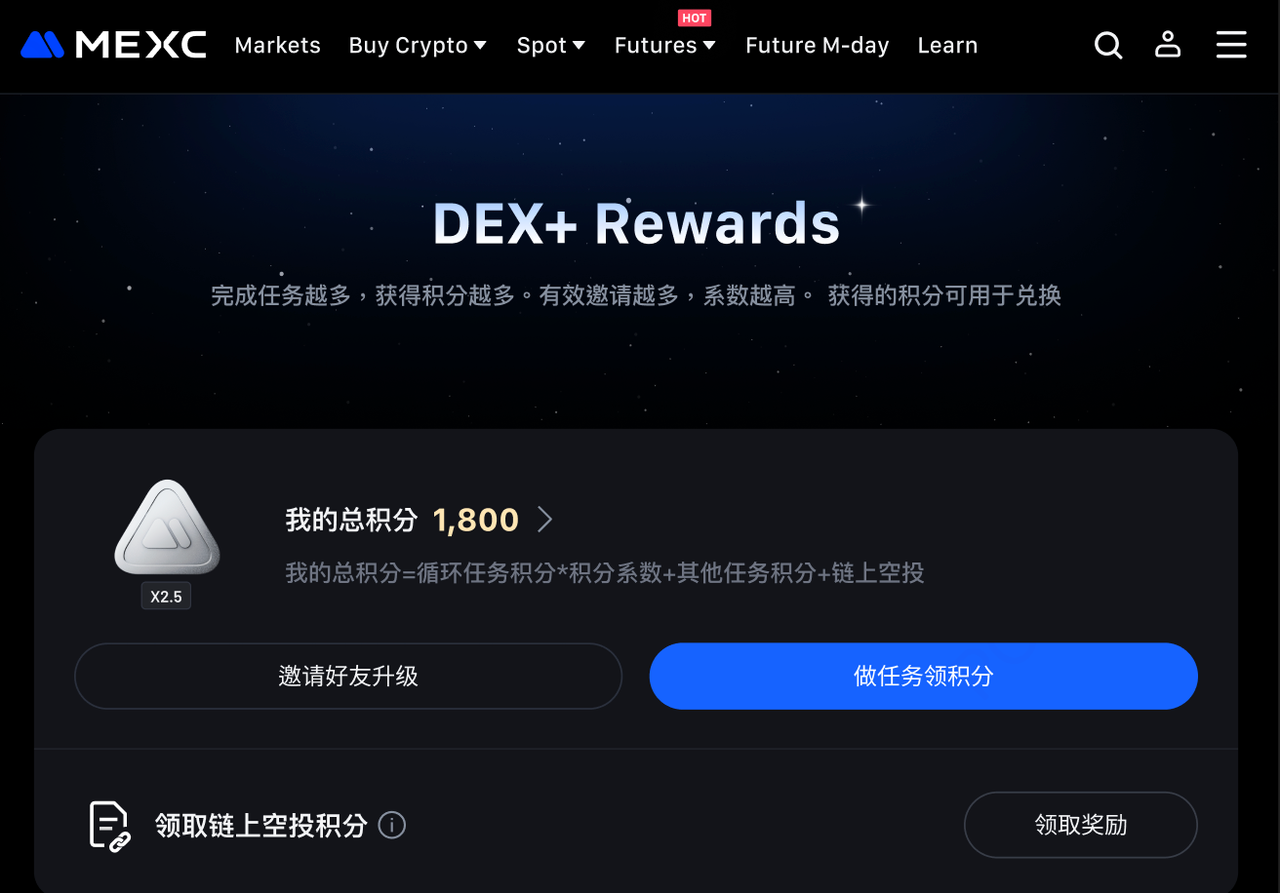Expand the Spot dropdown
Viewport: 1280px width, 893px height.
click(550, 46)
